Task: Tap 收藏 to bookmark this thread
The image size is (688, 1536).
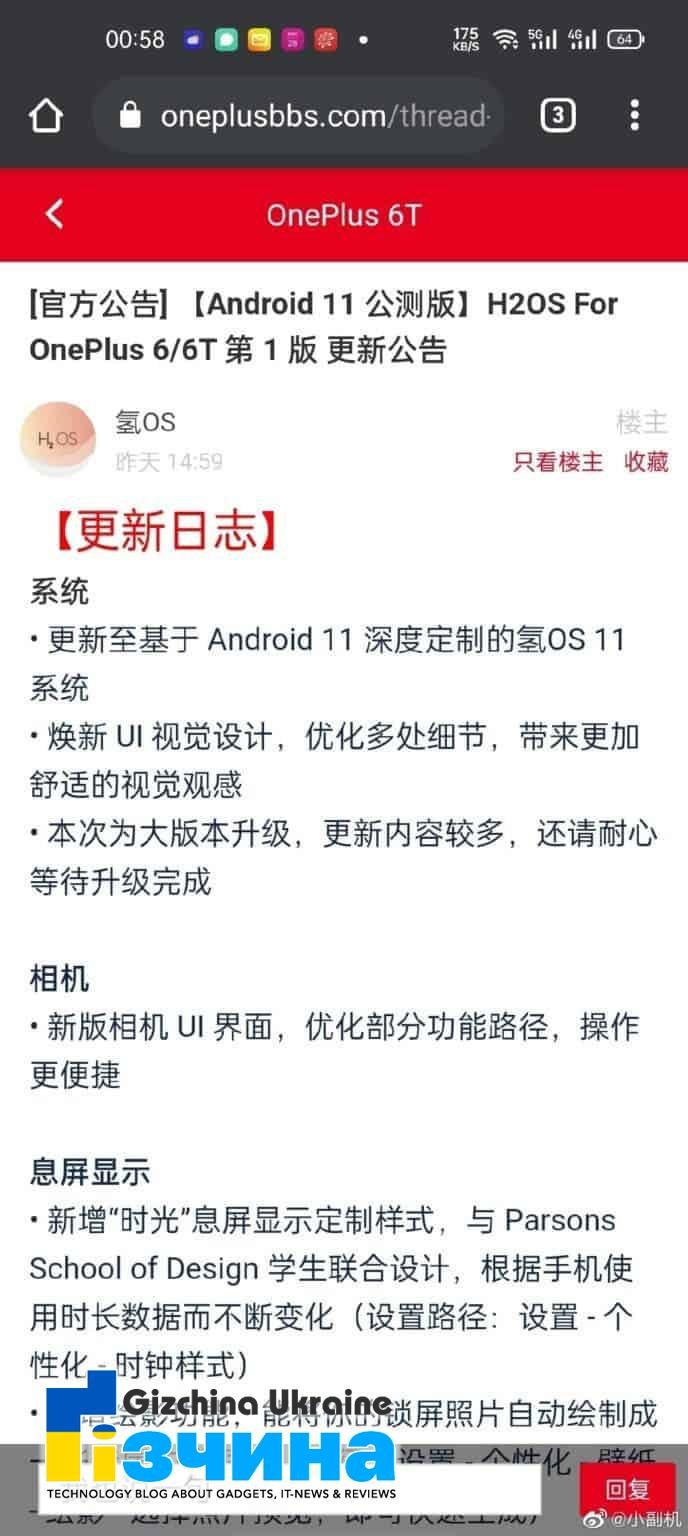Action: tap(646, 462)
